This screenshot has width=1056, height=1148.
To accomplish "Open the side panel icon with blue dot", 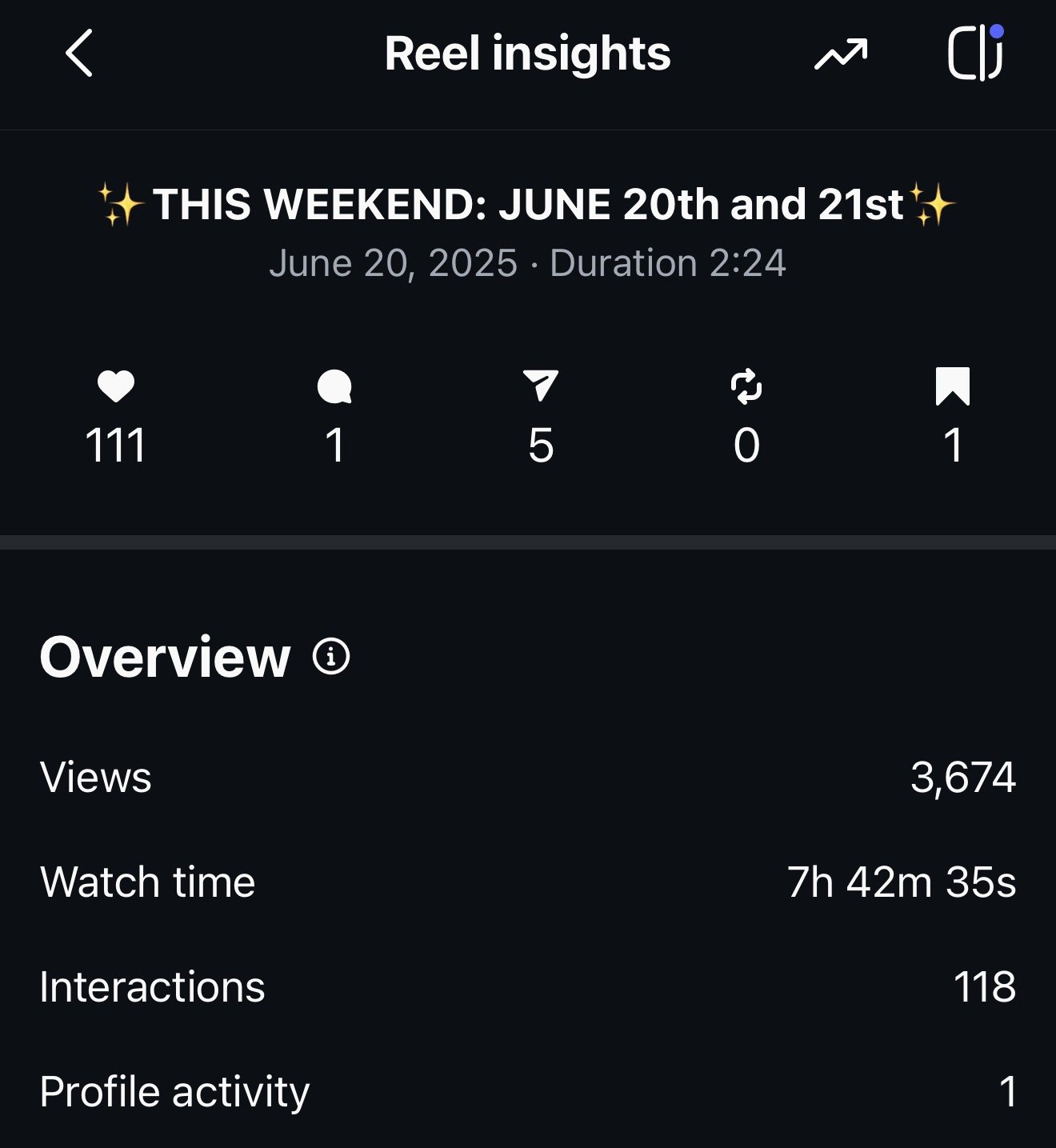I will click(x=975, y=54).
